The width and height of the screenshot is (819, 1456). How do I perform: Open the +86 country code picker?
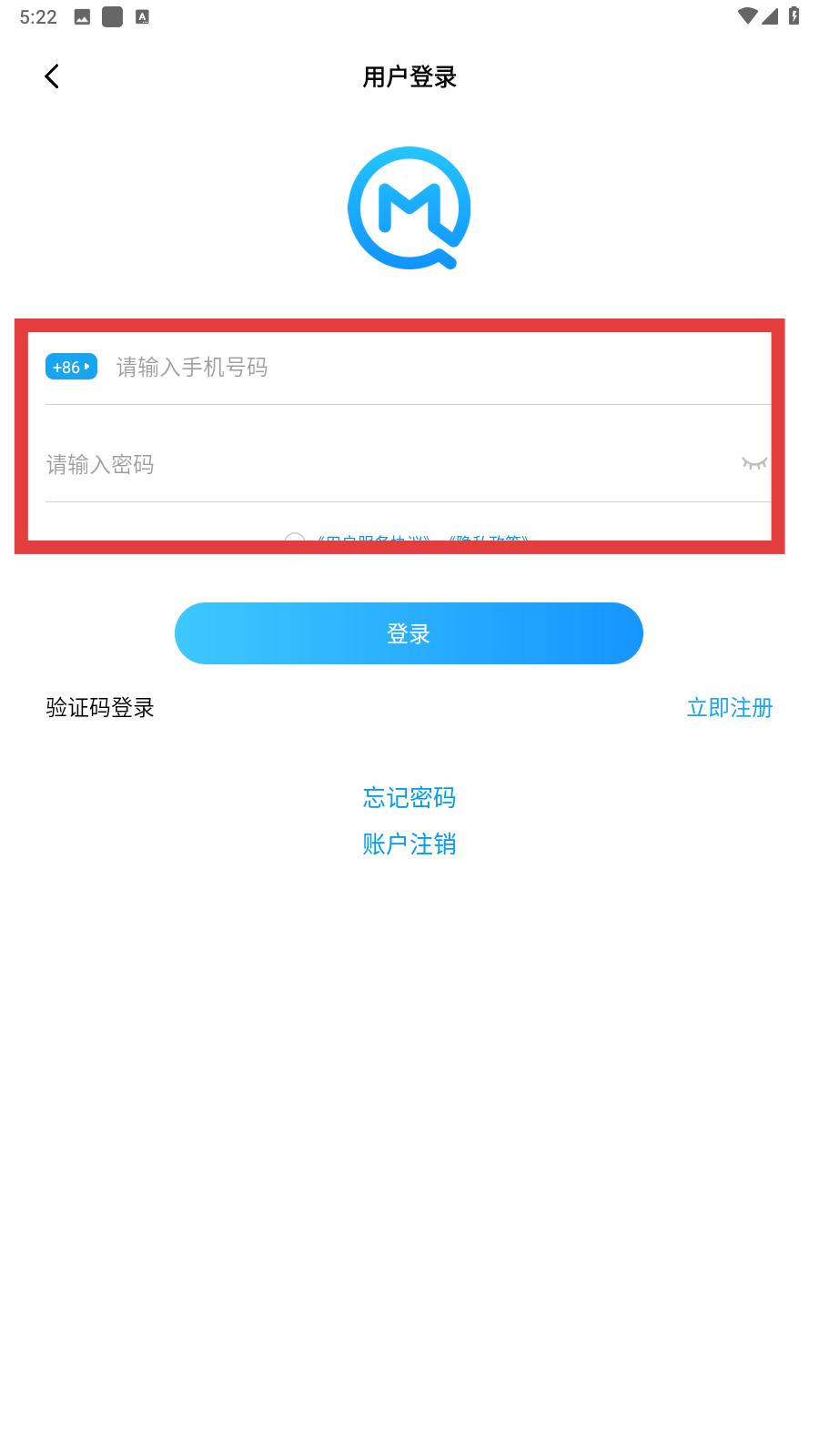click(x=71, y=367)
